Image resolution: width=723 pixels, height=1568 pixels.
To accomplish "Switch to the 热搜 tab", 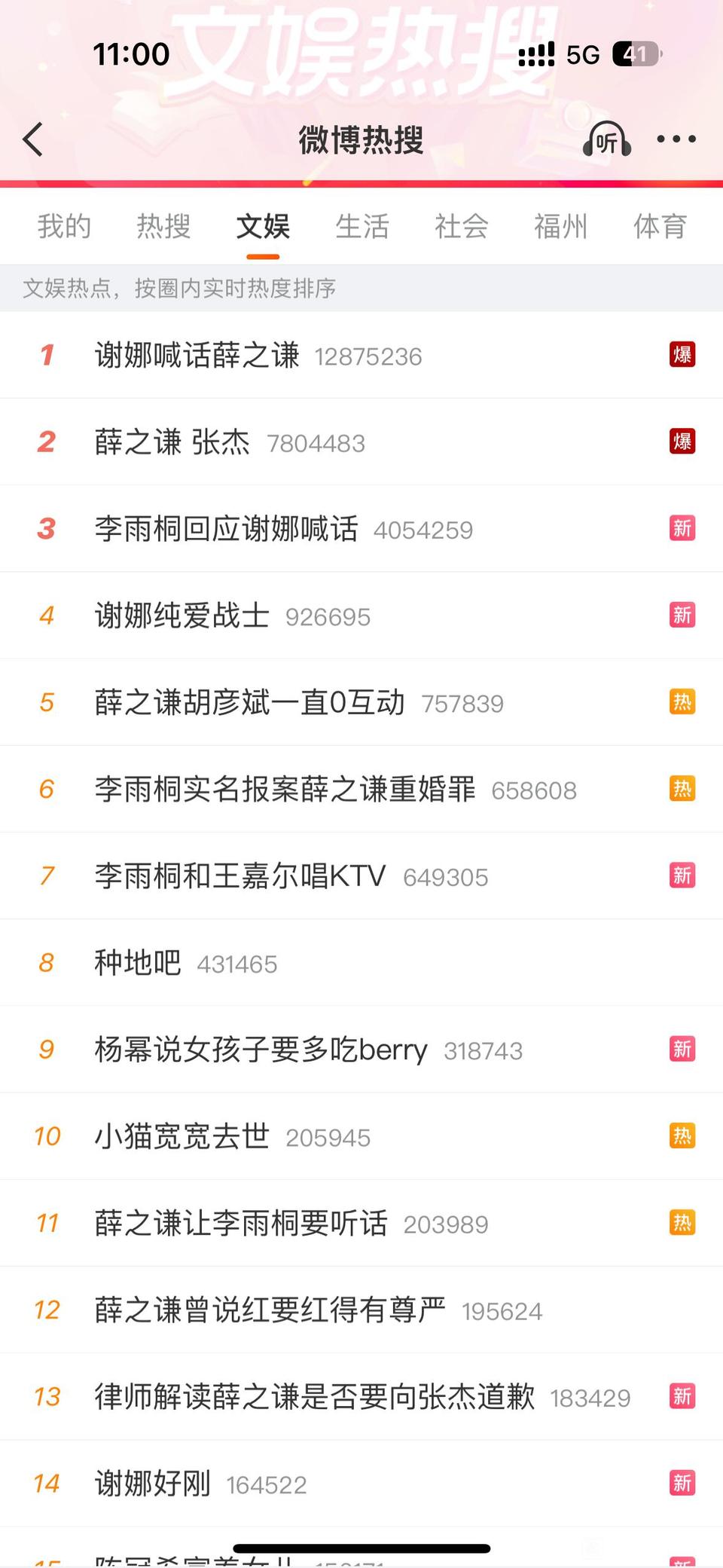I will [163, 226].
